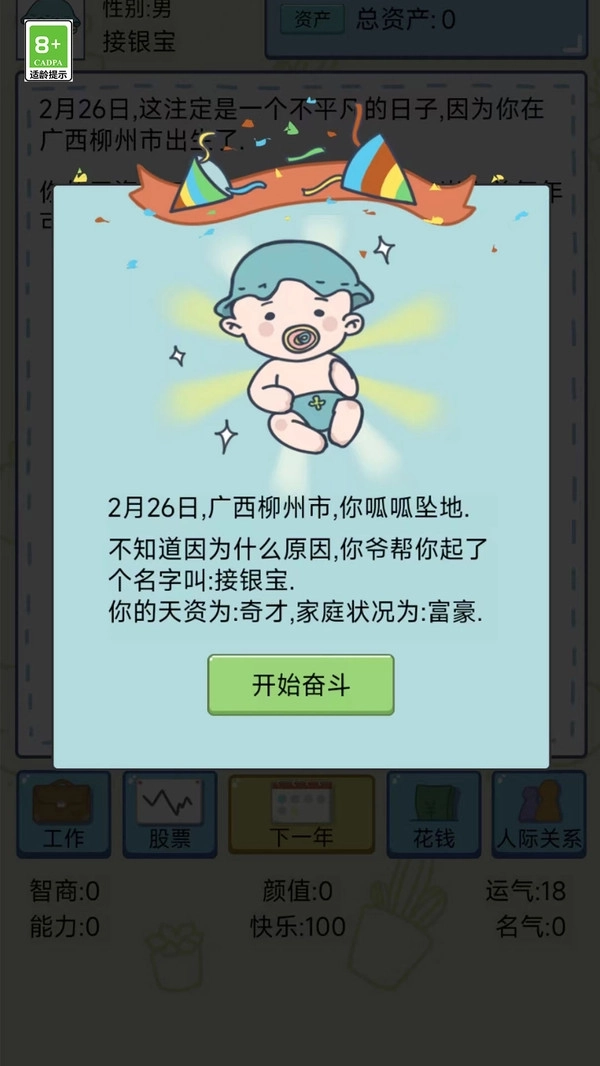Viewport: 600px width, 1066px height.
Task: Open the 工作 menu
Action: pyautogui.click(x=64, y=814)
